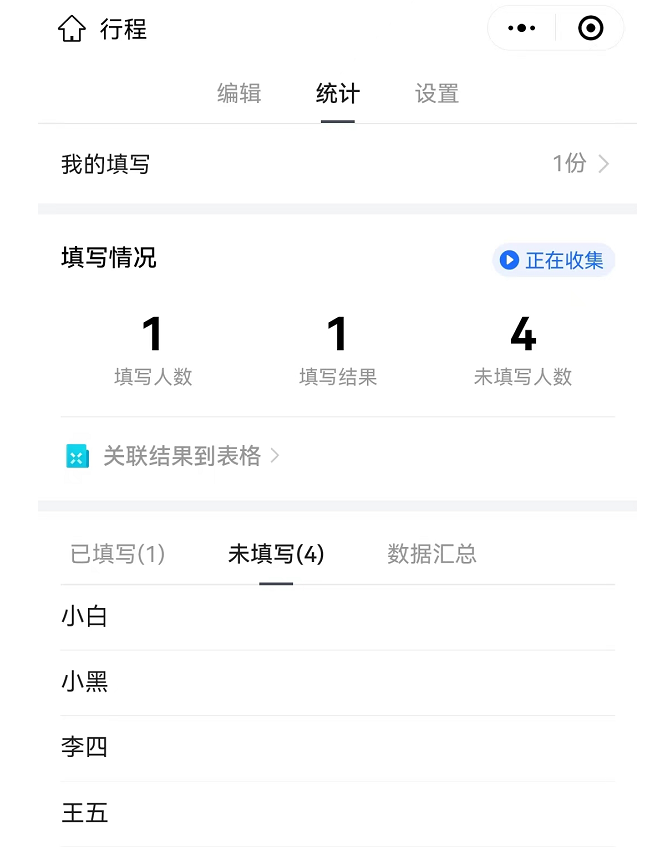Screen dimensions: 665x853
Task: Select the 未填写(4) tab
Action: 276,553
